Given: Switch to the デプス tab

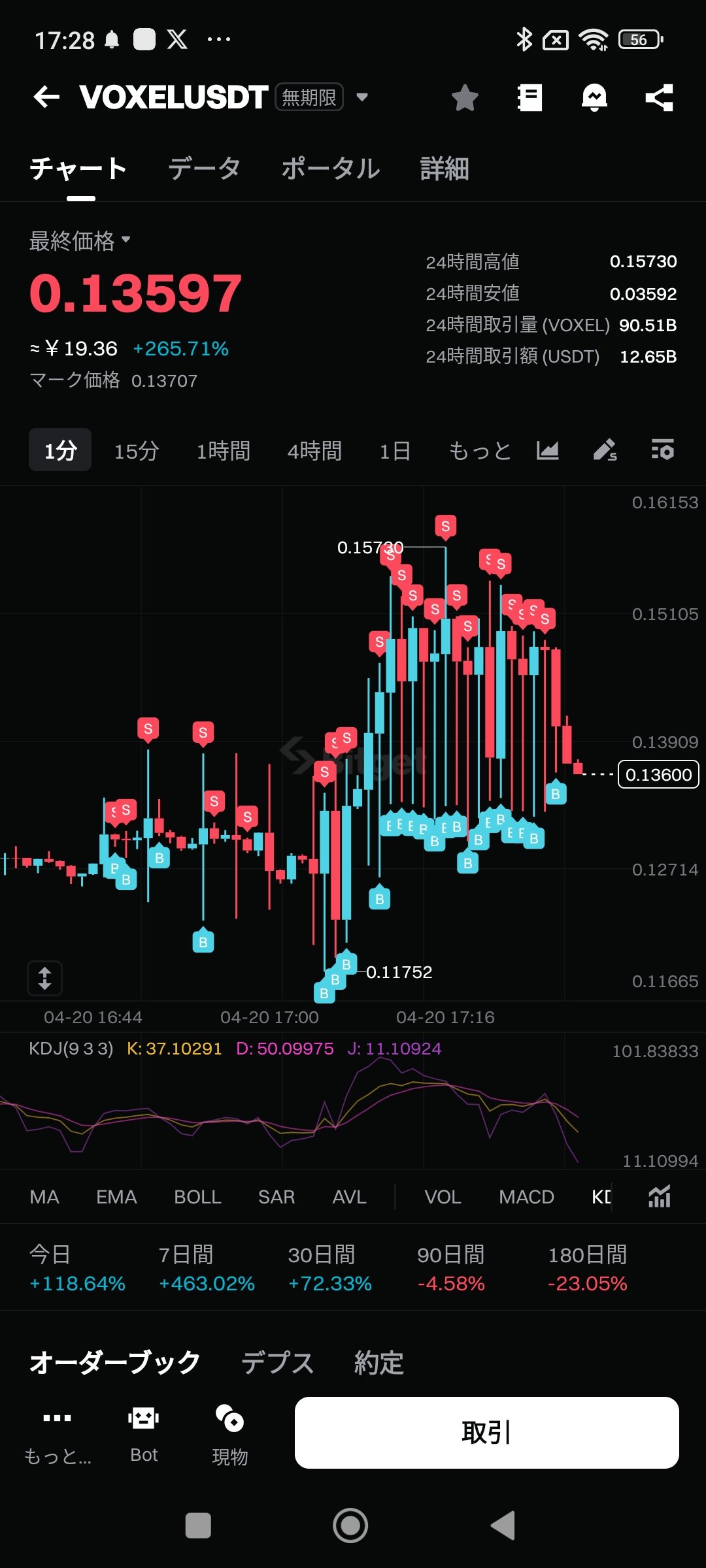Looking at the screenshot, I should 277,1364.
